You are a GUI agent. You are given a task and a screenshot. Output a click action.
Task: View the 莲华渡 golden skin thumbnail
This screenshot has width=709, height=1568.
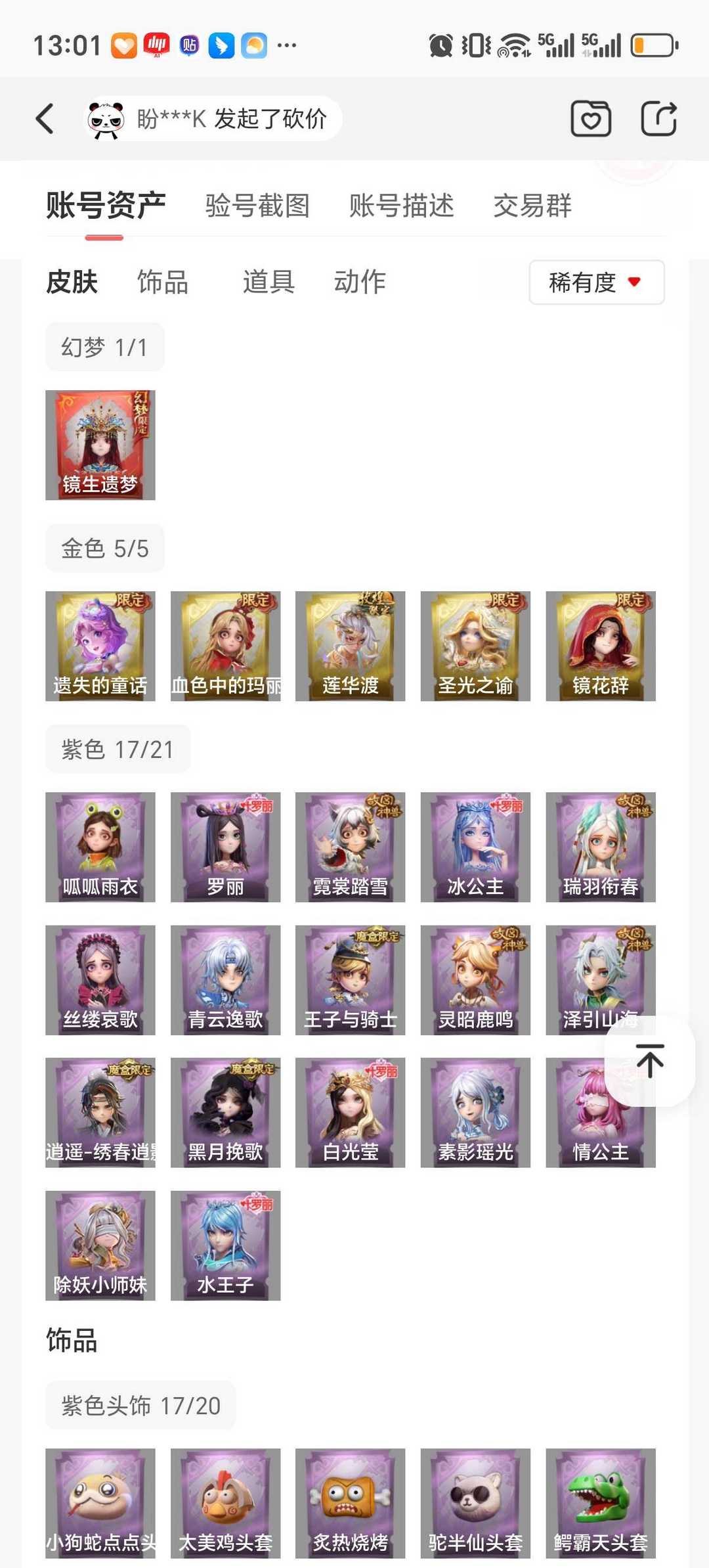coord(350,646)
